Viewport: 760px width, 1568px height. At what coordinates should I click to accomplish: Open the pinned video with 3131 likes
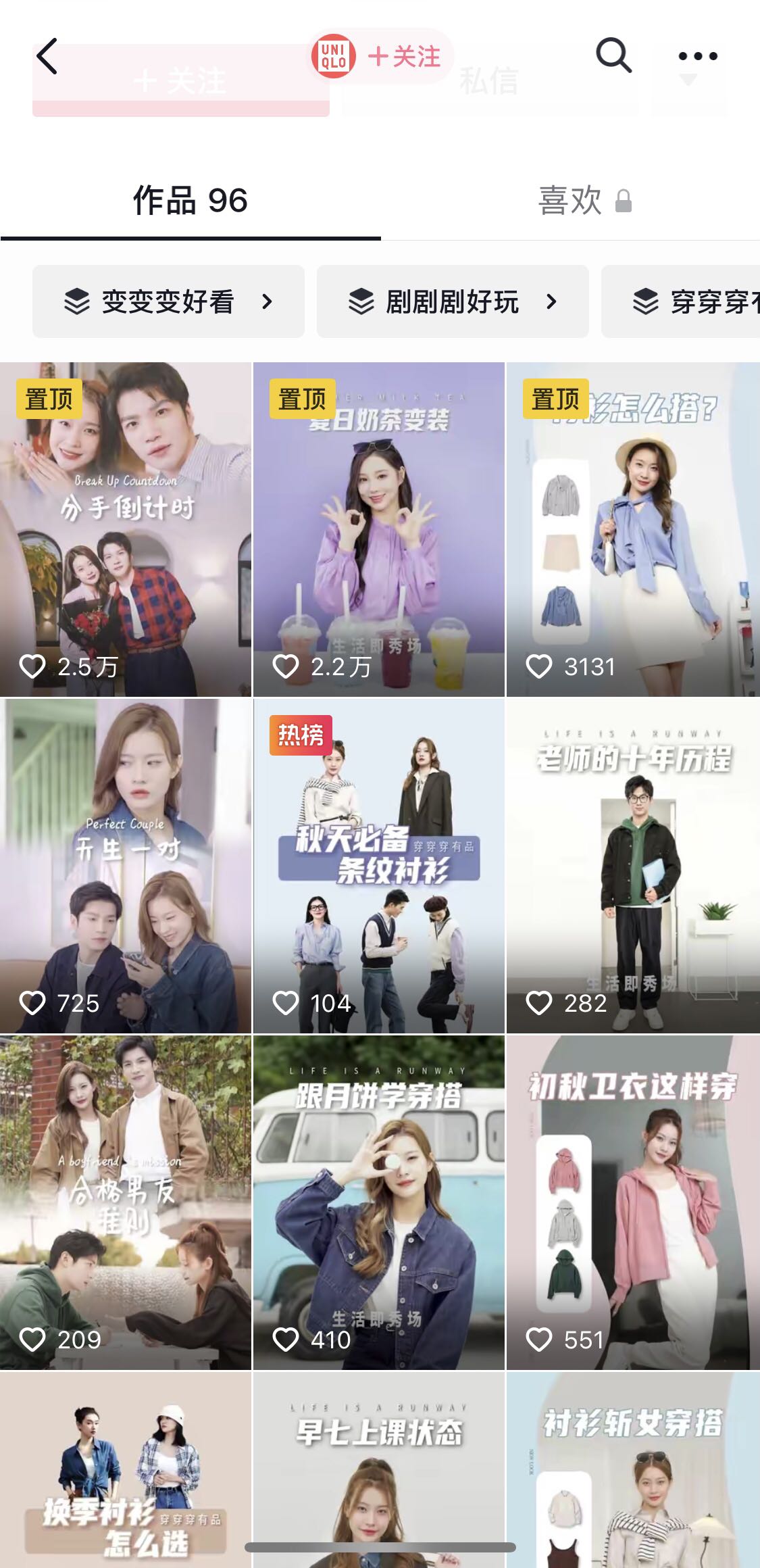coord(632,529)
